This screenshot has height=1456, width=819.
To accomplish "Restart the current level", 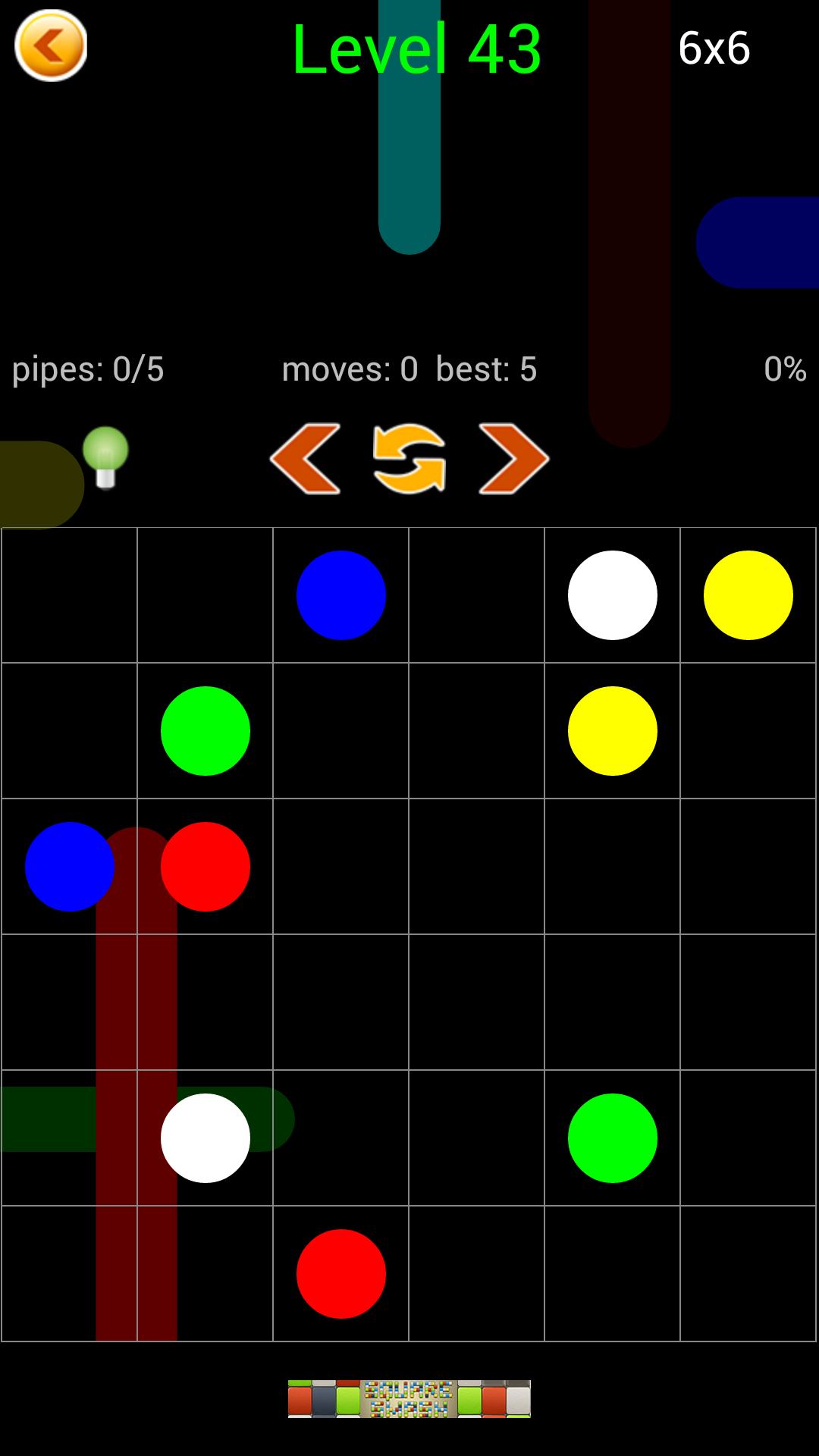I will [409, 459].
